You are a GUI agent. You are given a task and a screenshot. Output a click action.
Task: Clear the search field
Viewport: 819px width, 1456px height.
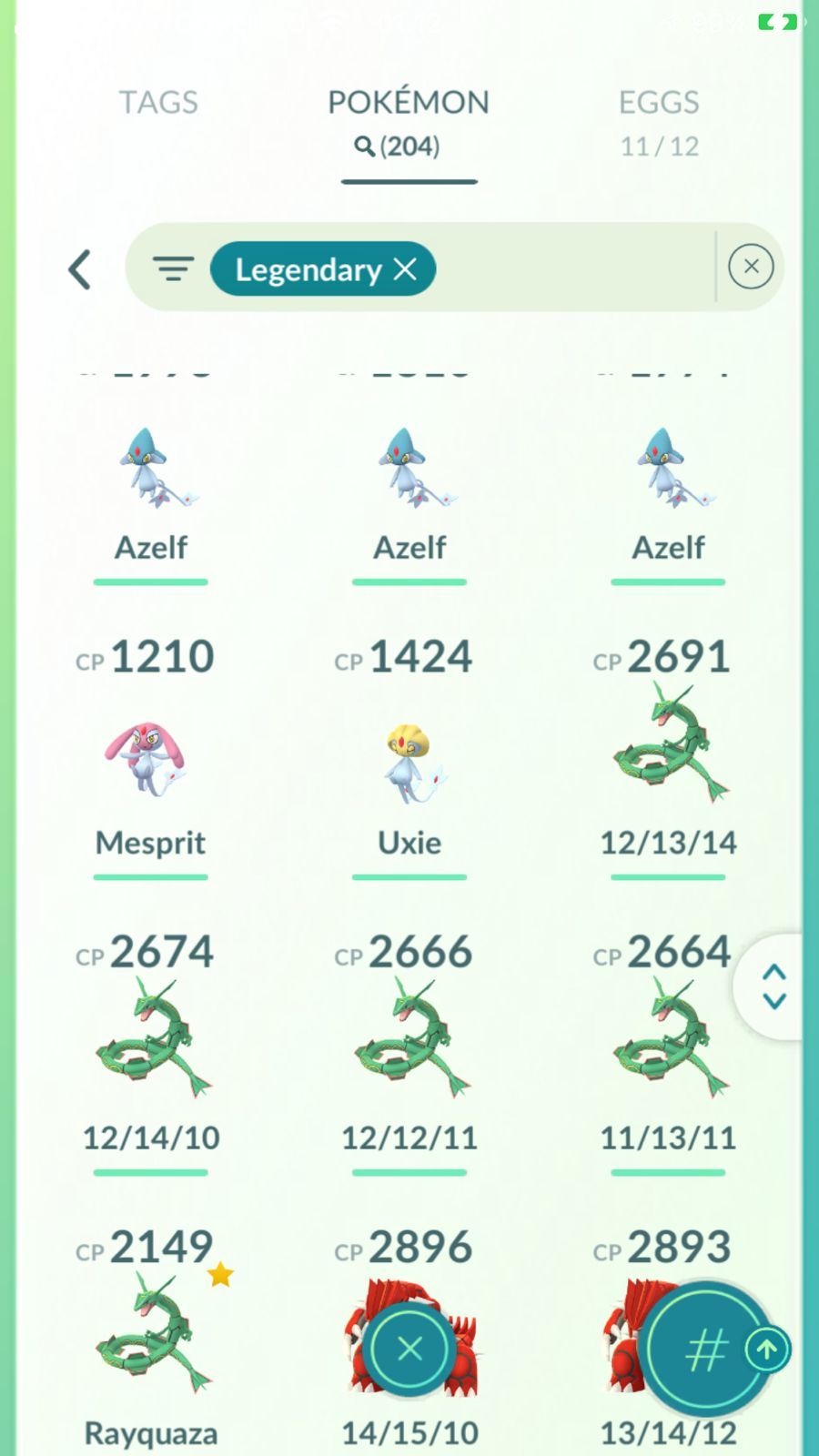tap(751, 267)
